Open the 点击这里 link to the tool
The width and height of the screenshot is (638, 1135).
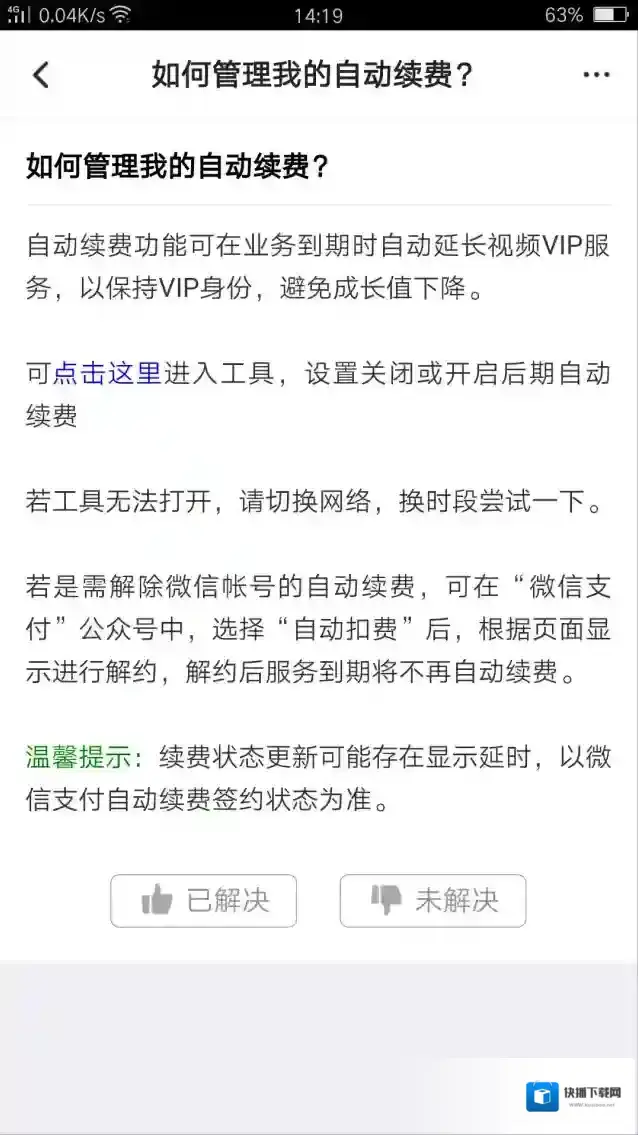pyautogui.click(x=106, y=374)
